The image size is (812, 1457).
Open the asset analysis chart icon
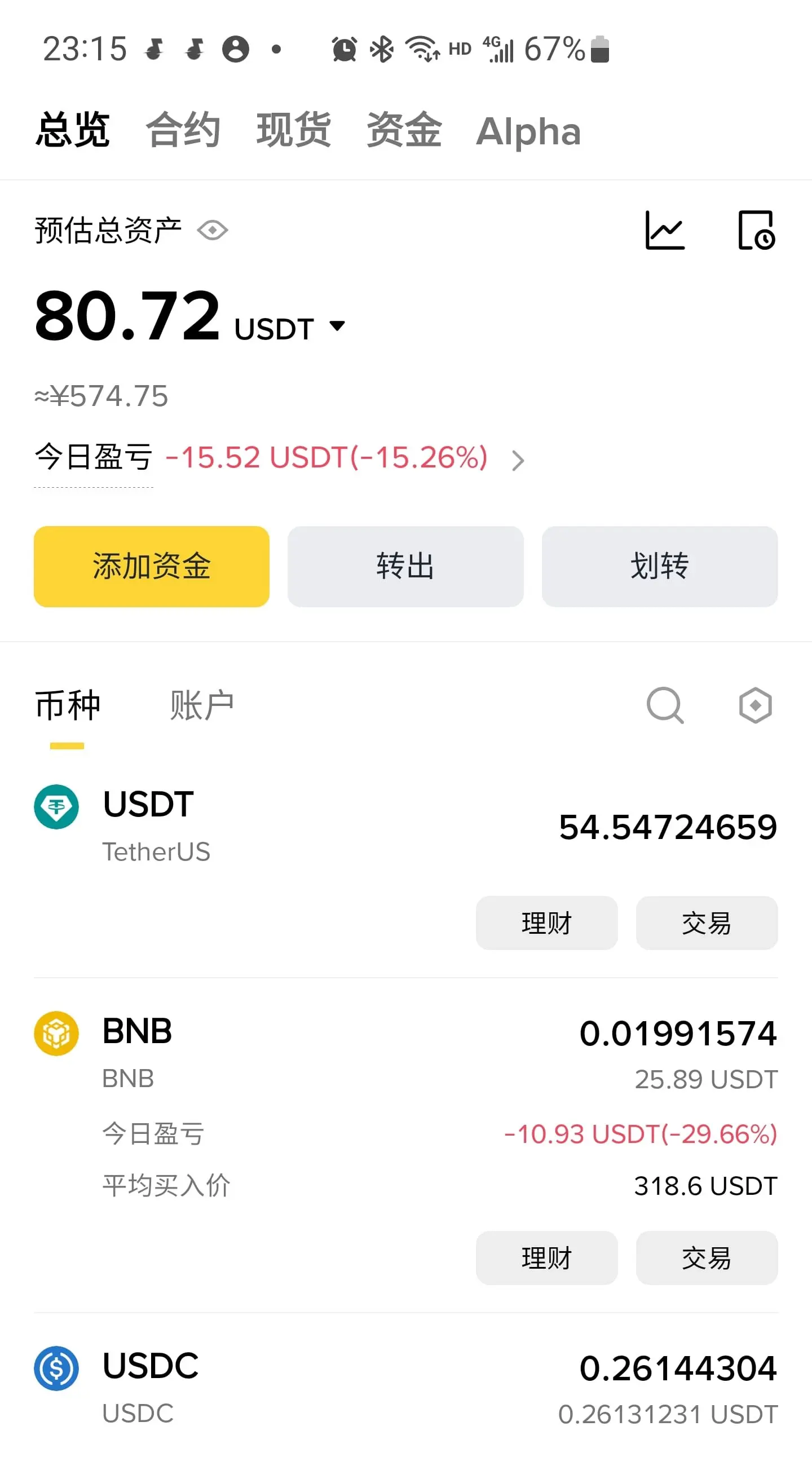tap(665, 230)
